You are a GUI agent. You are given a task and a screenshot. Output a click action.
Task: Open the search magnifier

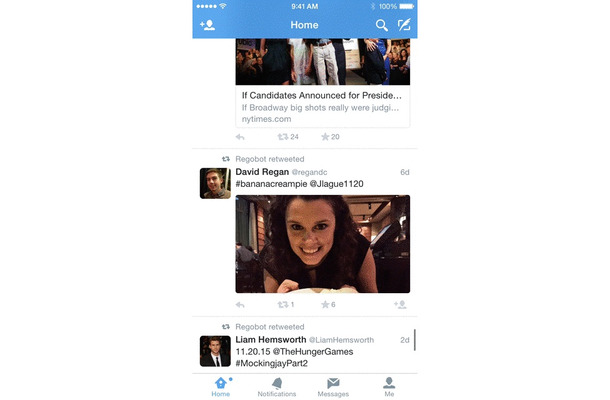tap(381, 24)
